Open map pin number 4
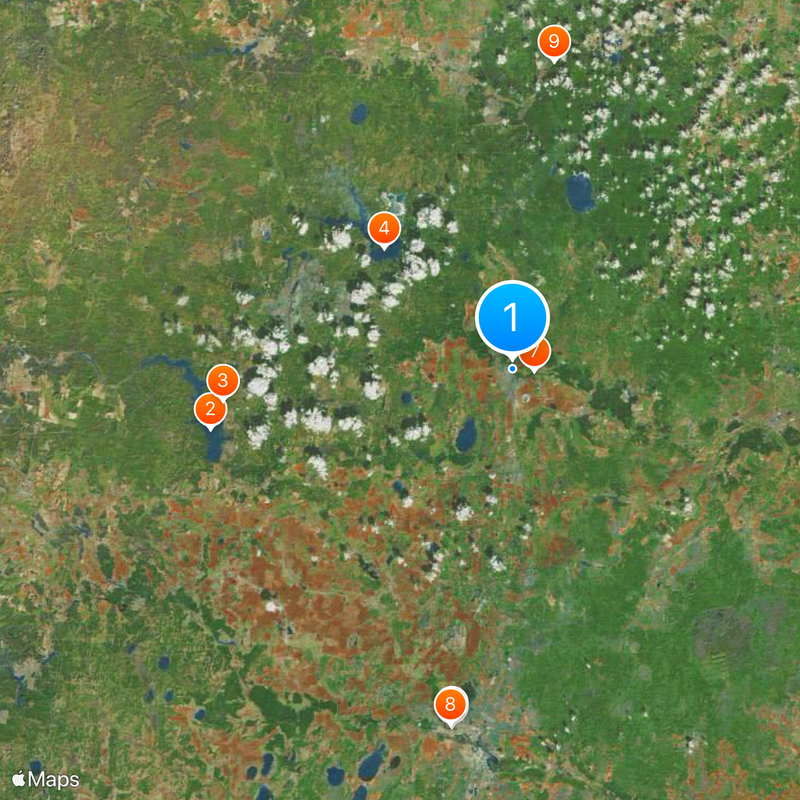800x800 pixels. 384,228
